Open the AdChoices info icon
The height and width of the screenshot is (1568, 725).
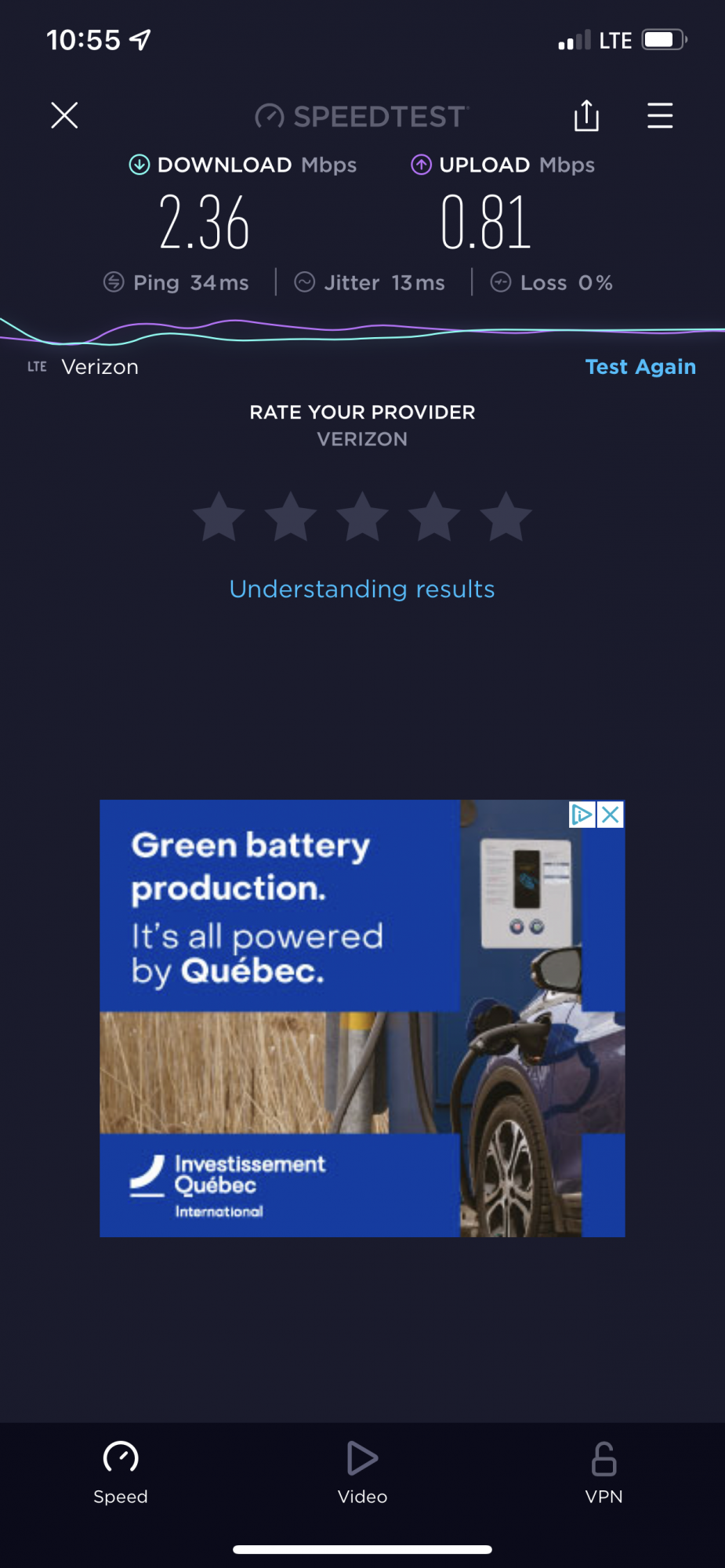point(582,815)
